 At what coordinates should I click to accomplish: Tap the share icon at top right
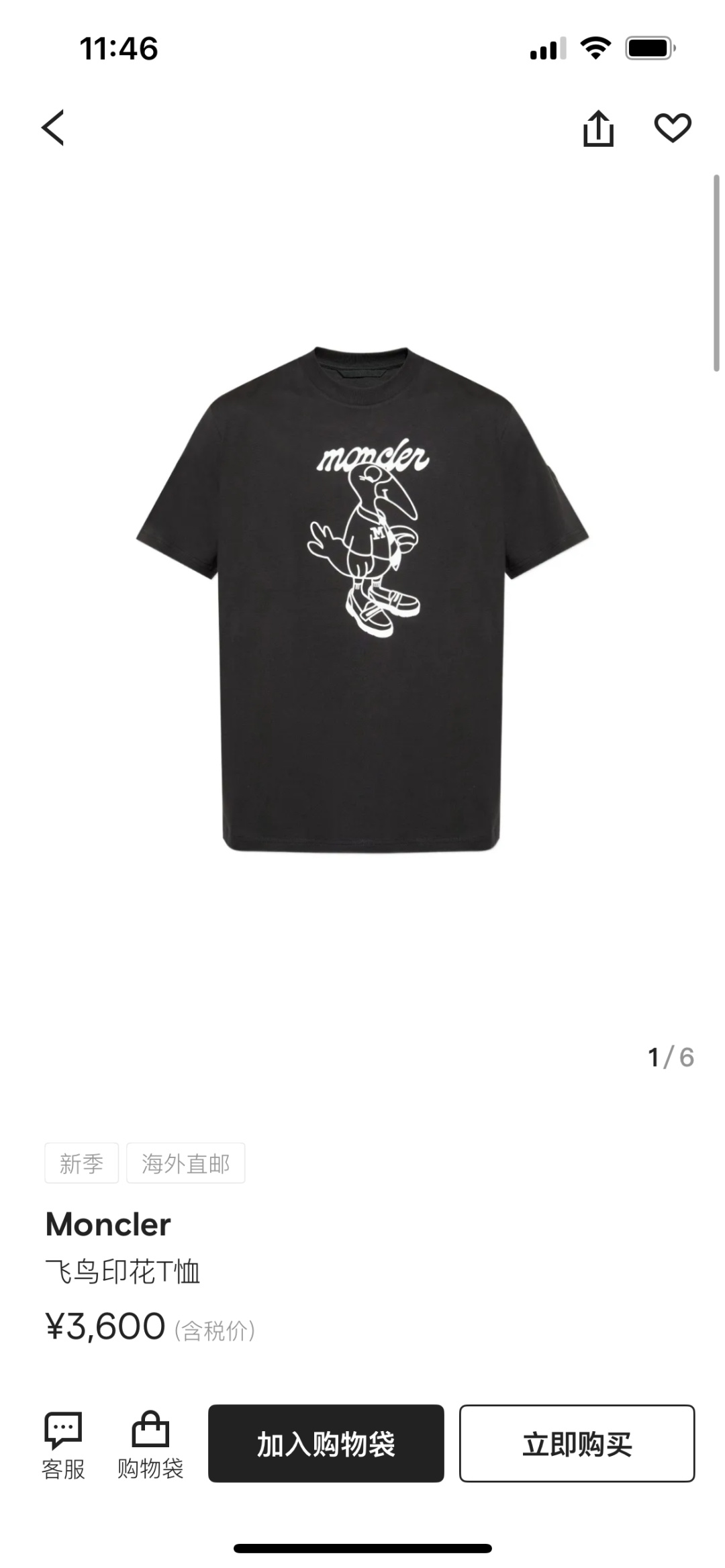[x=599, y=127]
